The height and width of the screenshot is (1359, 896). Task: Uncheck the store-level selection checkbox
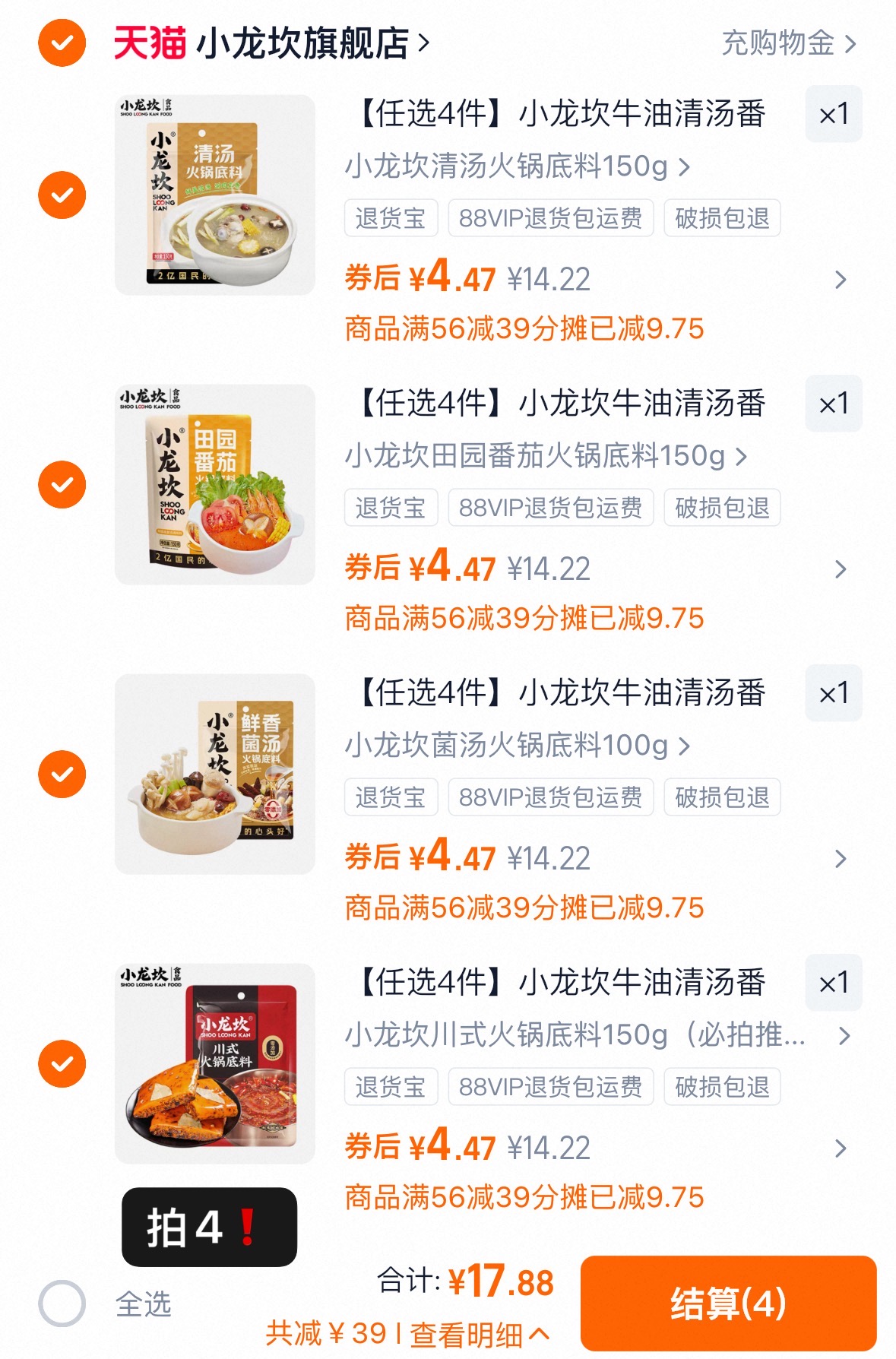click(61, 42)
